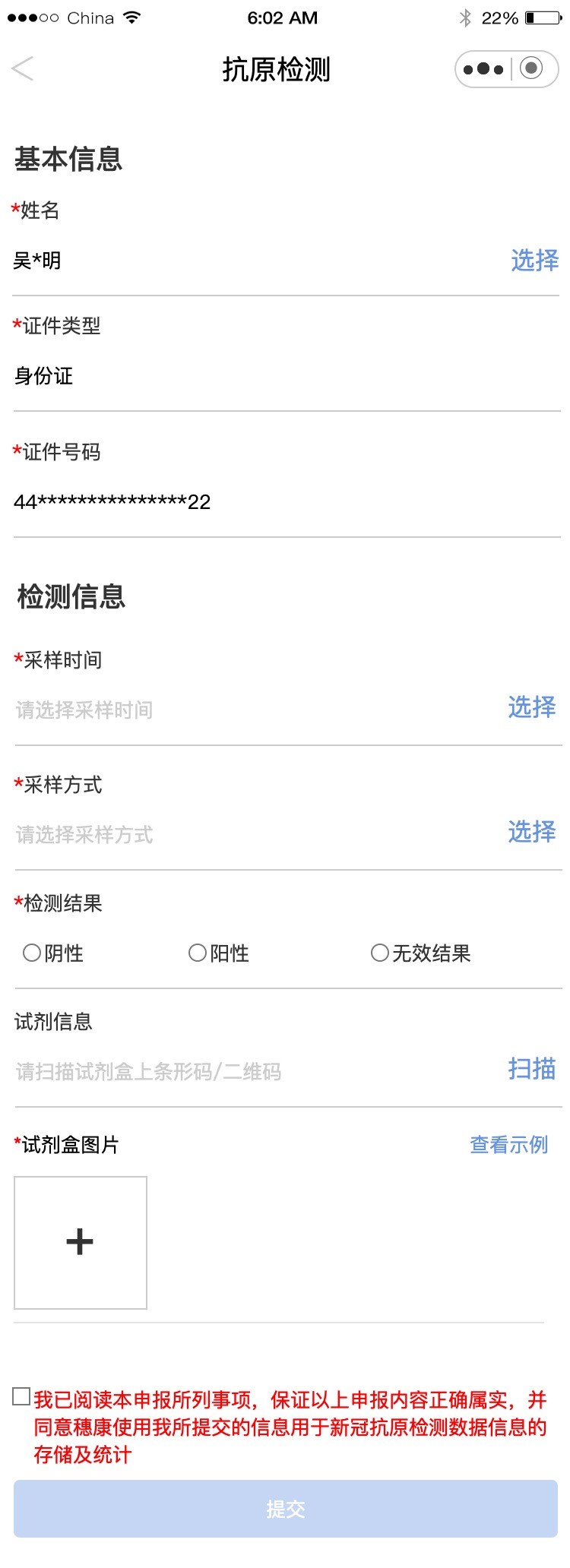Select 无效结果 as the test result
This screenshot has width=570, height=1568.
[380, 953]
